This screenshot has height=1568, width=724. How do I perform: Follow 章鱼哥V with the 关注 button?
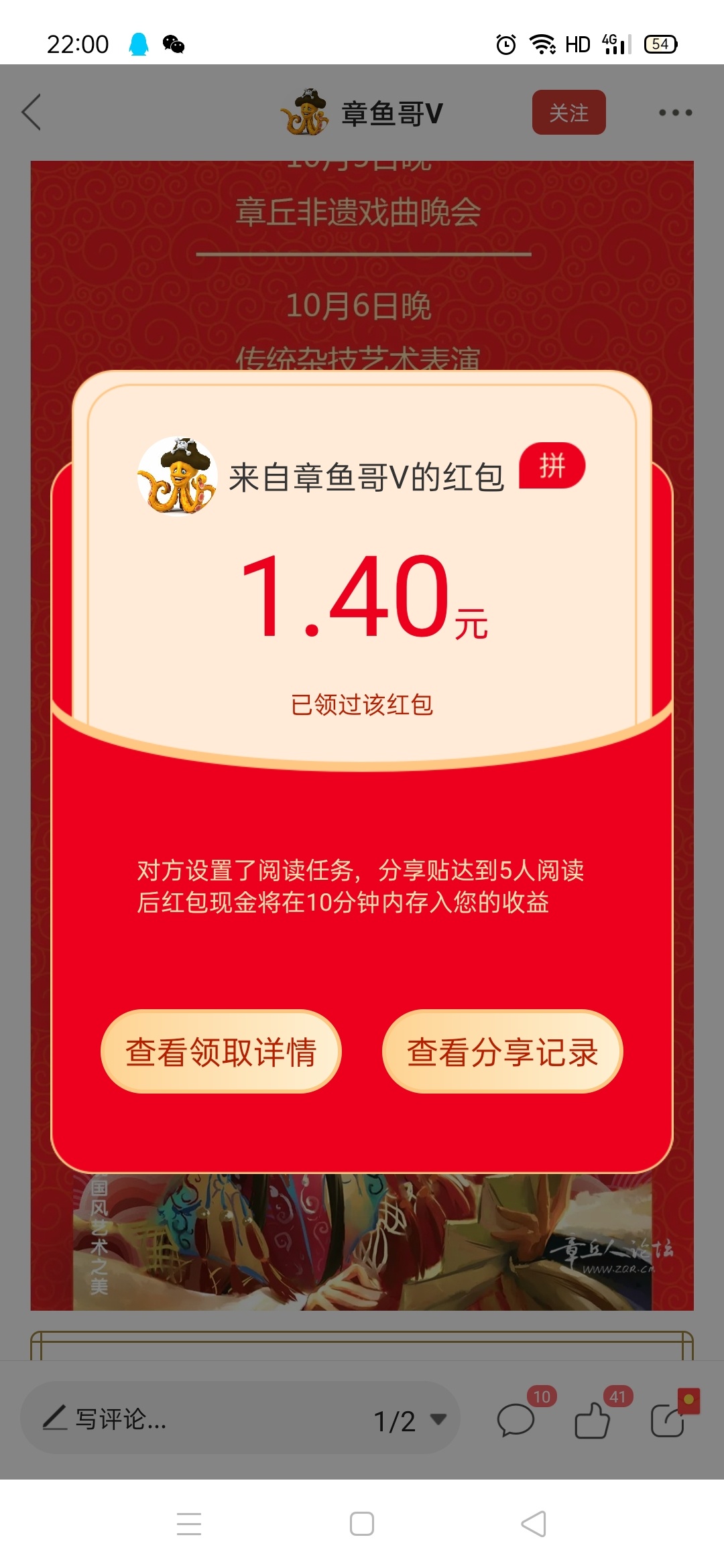[x=568, y=113]
